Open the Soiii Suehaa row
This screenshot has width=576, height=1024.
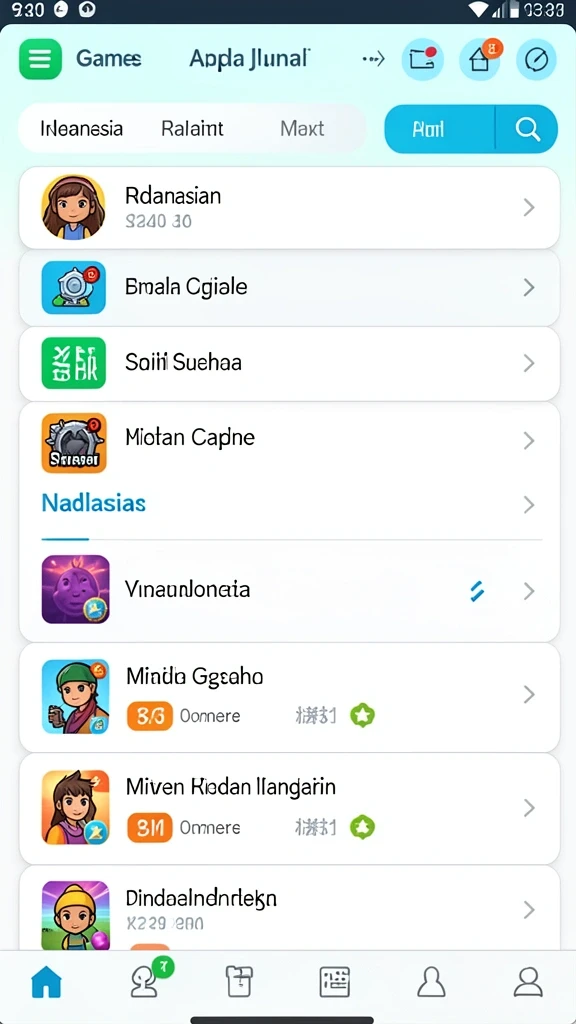(x=289, y=363)
